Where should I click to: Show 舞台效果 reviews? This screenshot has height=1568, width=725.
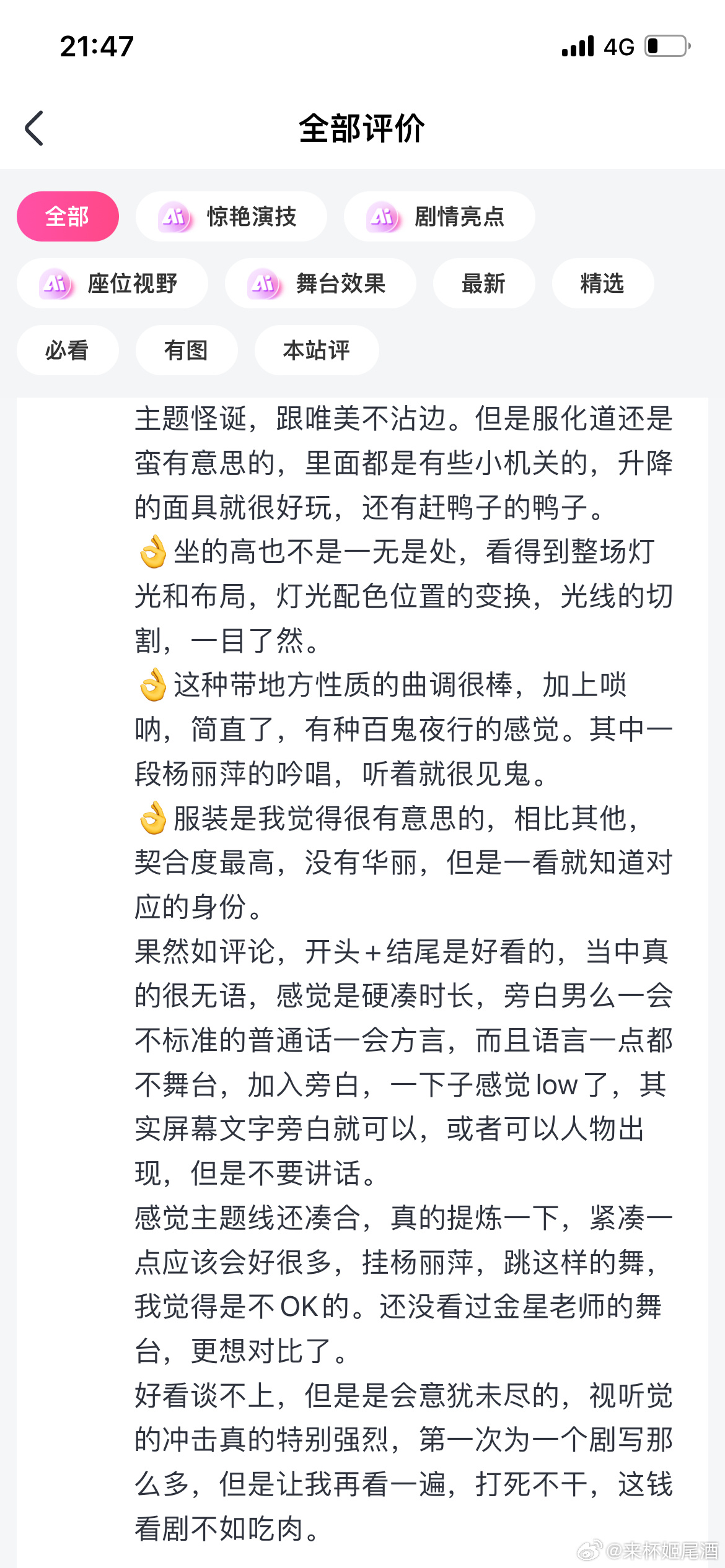click(x=320, y=283)
